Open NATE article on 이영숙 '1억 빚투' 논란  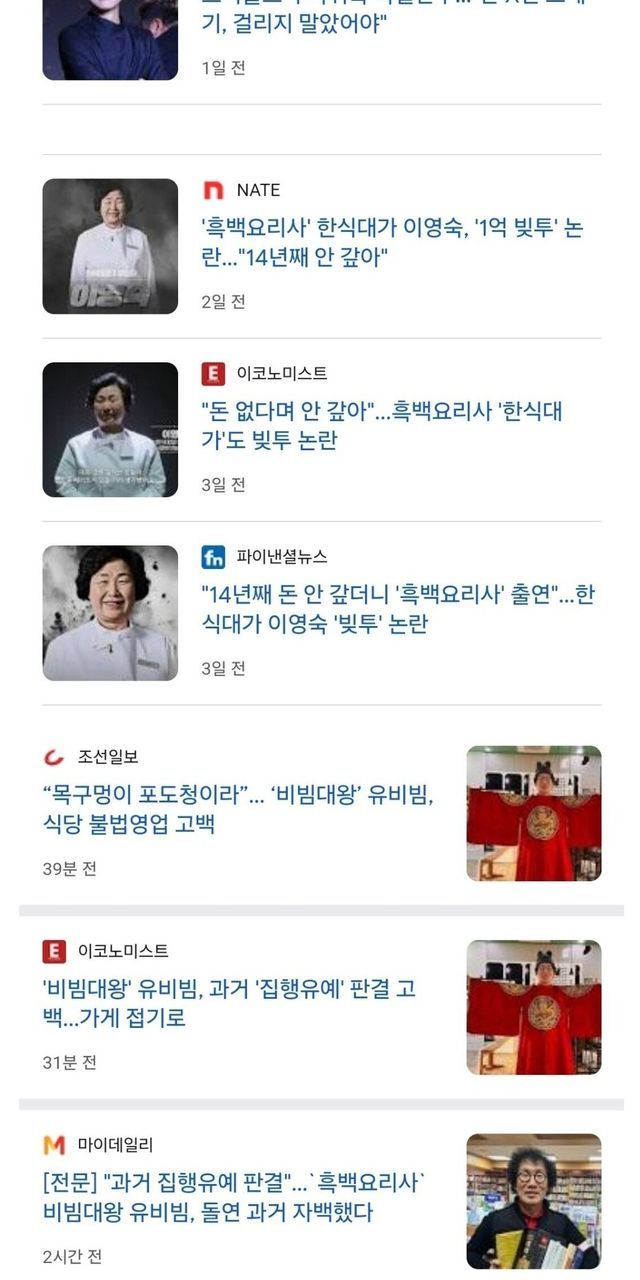click(x=392, y=243)
